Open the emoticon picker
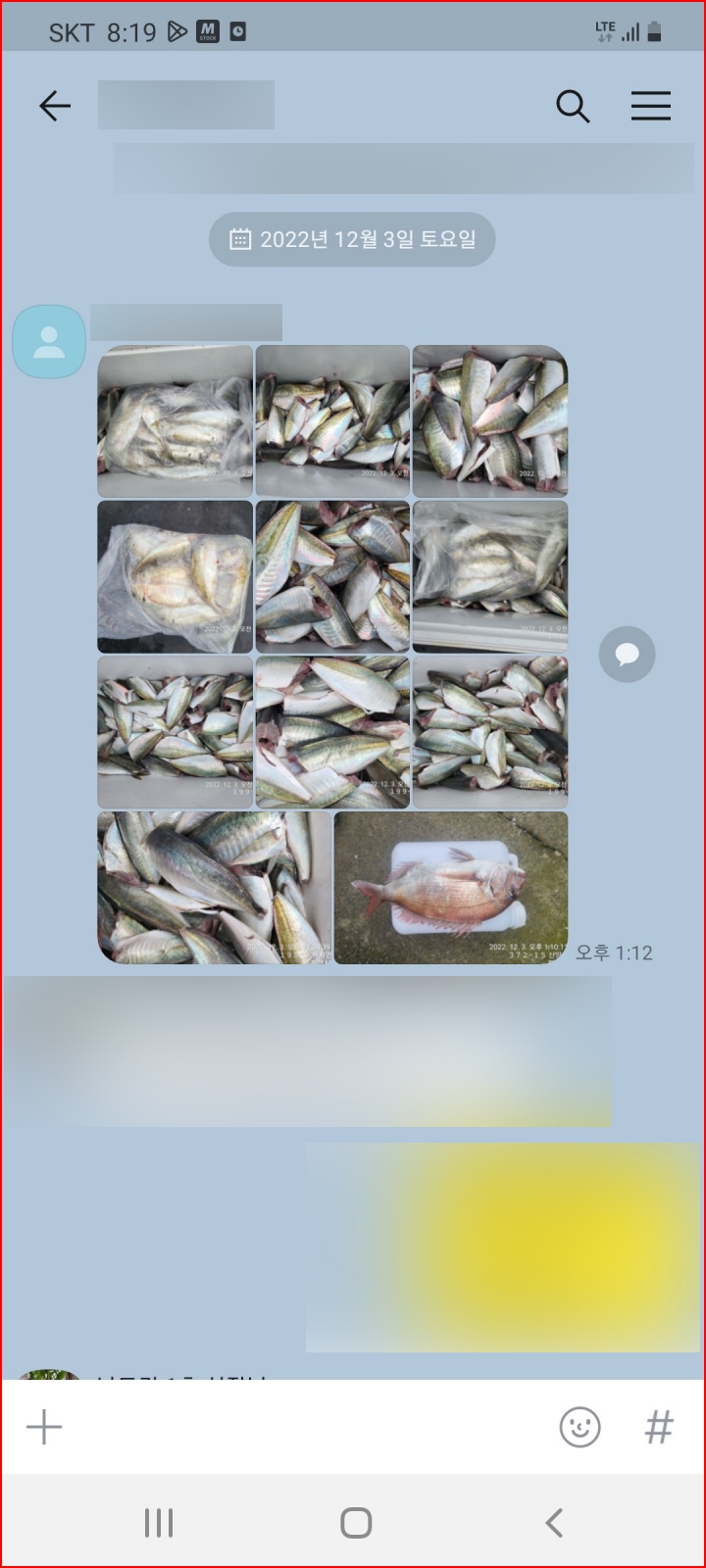This screenshot has width=706, height=1568. pos(580,1427)
